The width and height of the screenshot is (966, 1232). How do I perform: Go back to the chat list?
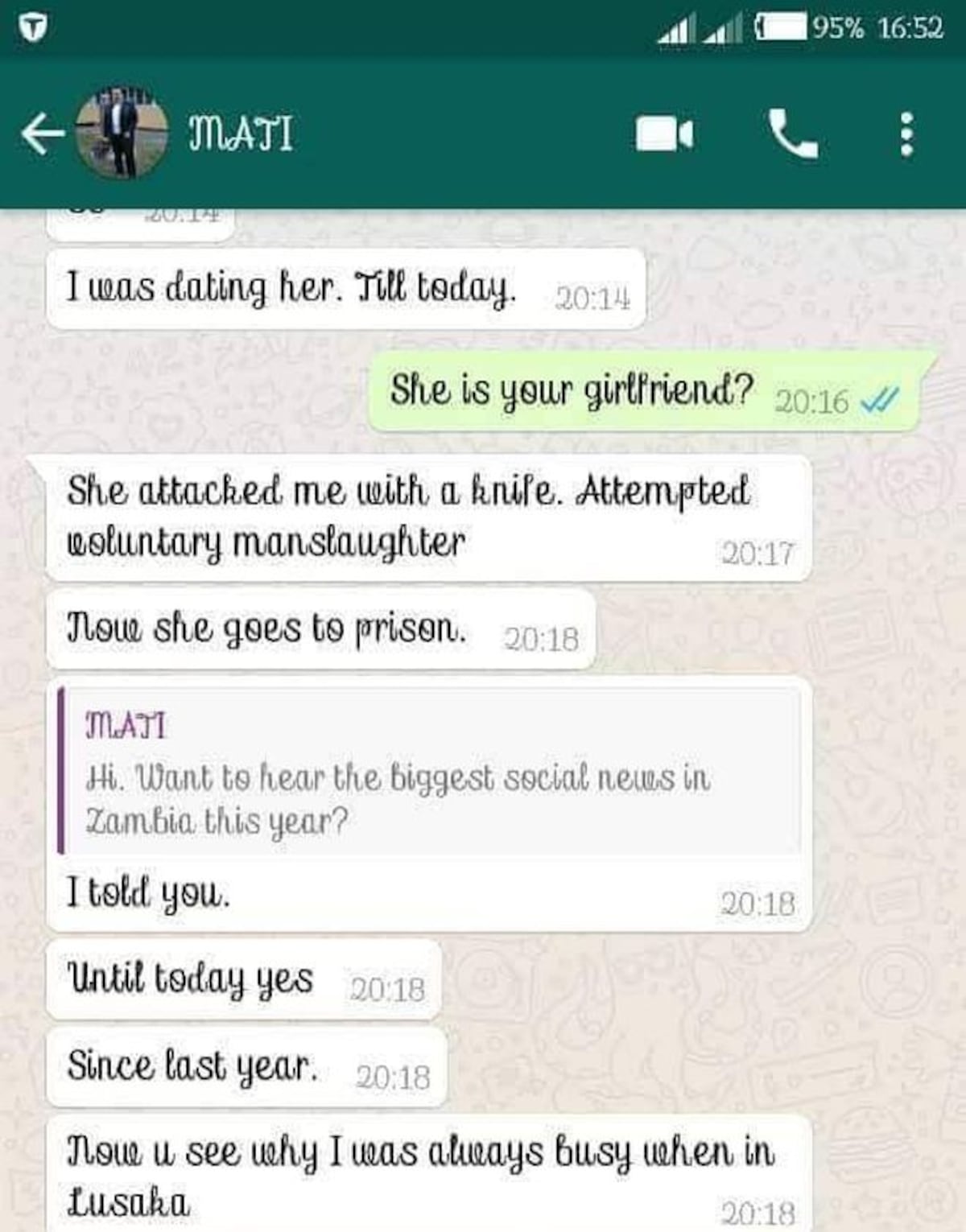pyautogui.click(x=42, y=134)
